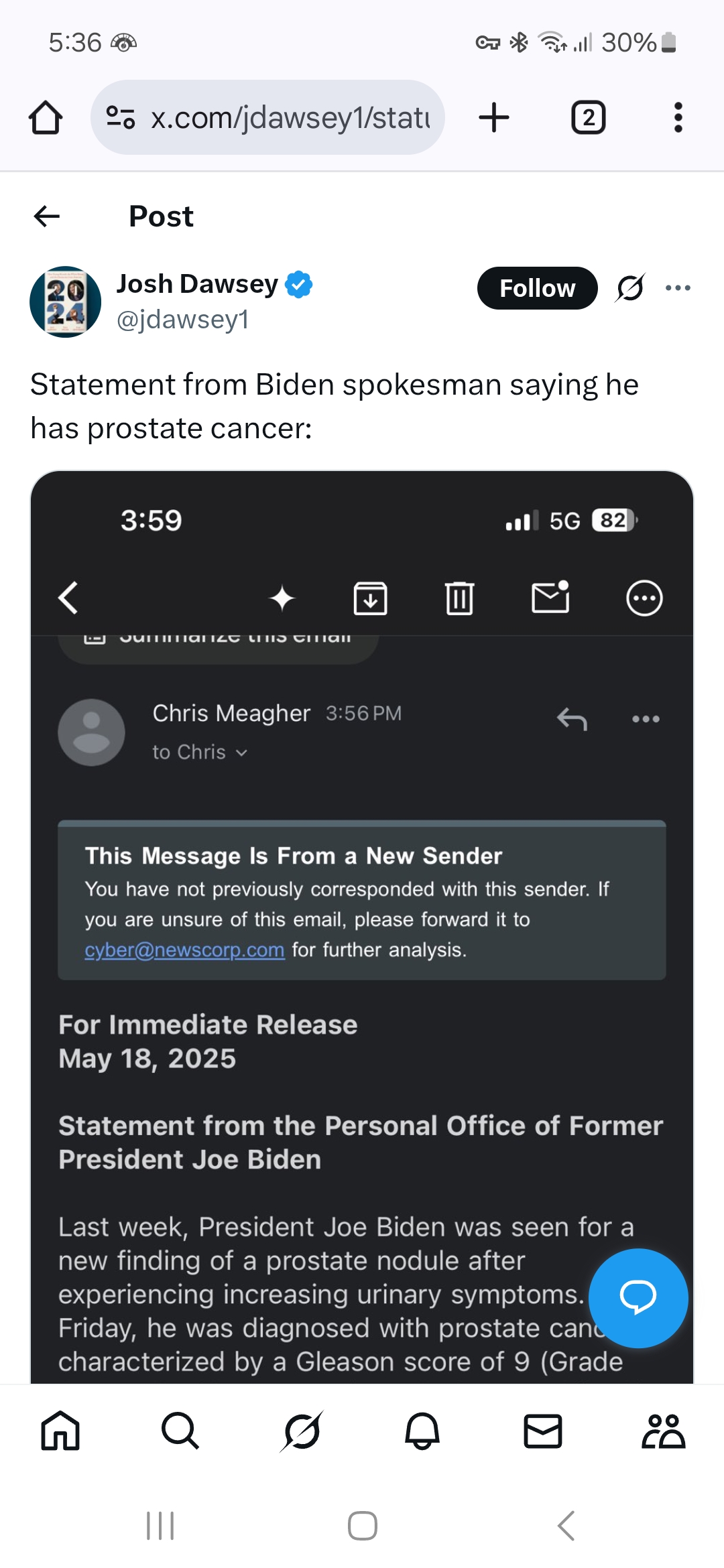
Task: Check the Notifications bell tab
Action: pos(422,1431)
